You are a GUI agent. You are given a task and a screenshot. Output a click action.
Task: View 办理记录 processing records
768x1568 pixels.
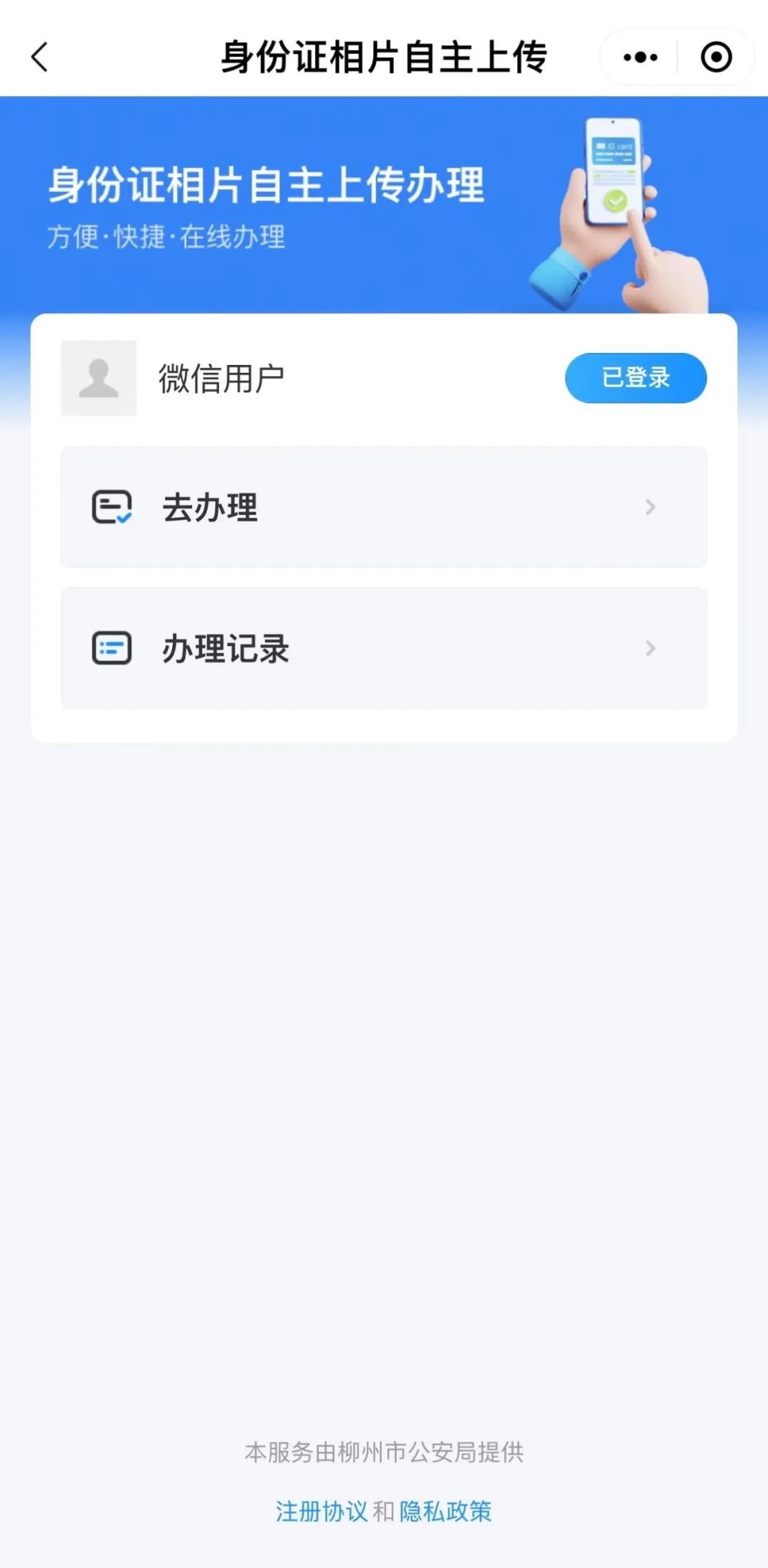[x=384, y=648]
